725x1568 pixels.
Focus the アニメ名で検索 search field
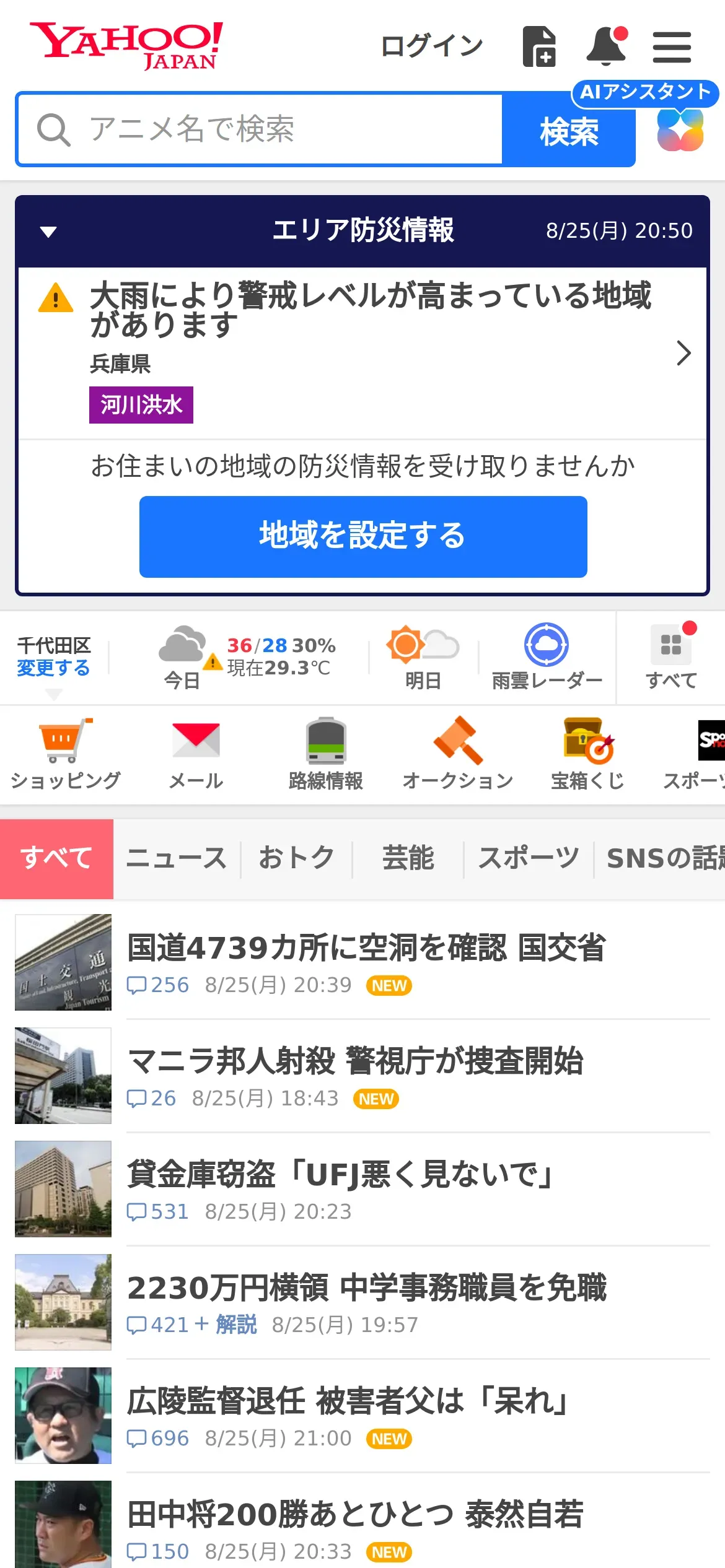[x=260, y=129]
